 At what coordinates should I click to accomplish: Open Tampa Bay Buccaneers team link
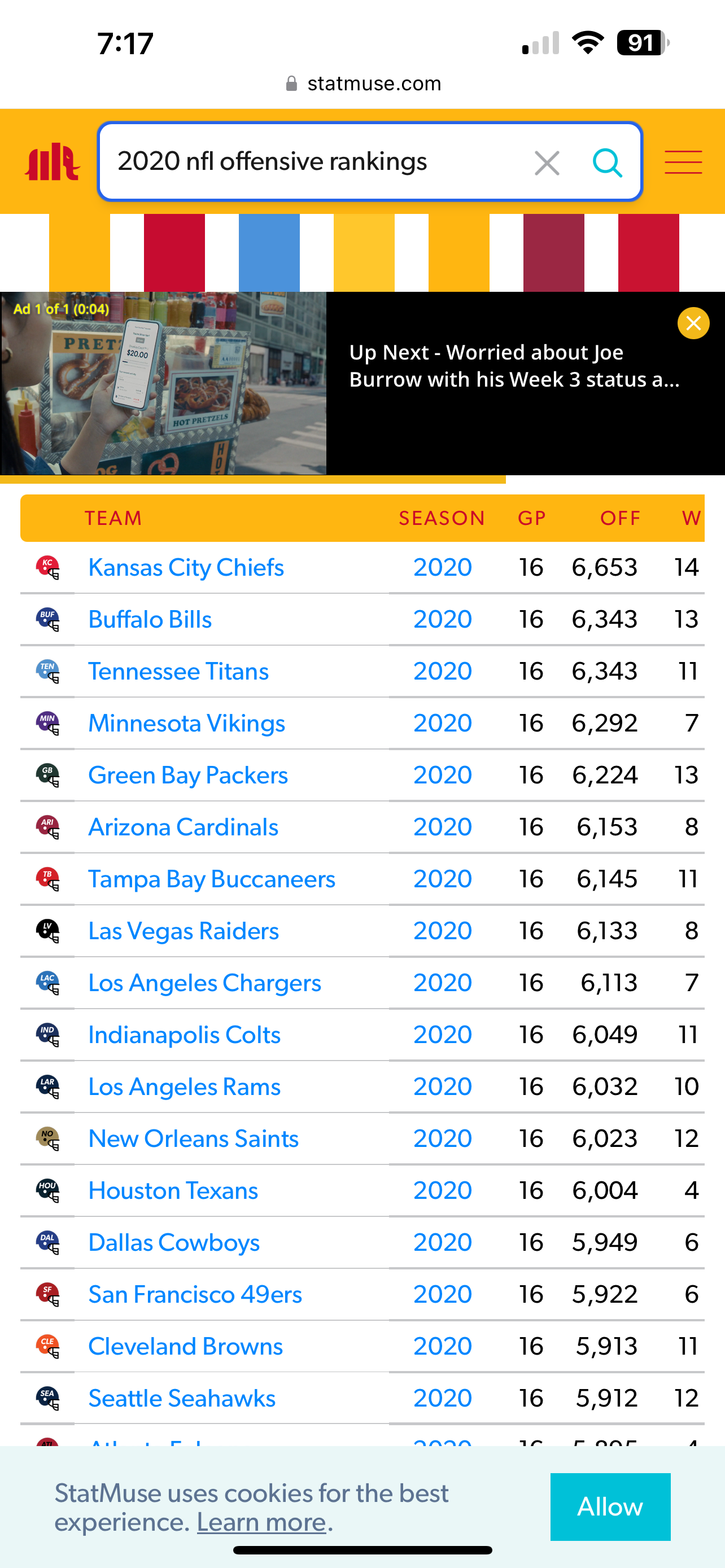211,879
